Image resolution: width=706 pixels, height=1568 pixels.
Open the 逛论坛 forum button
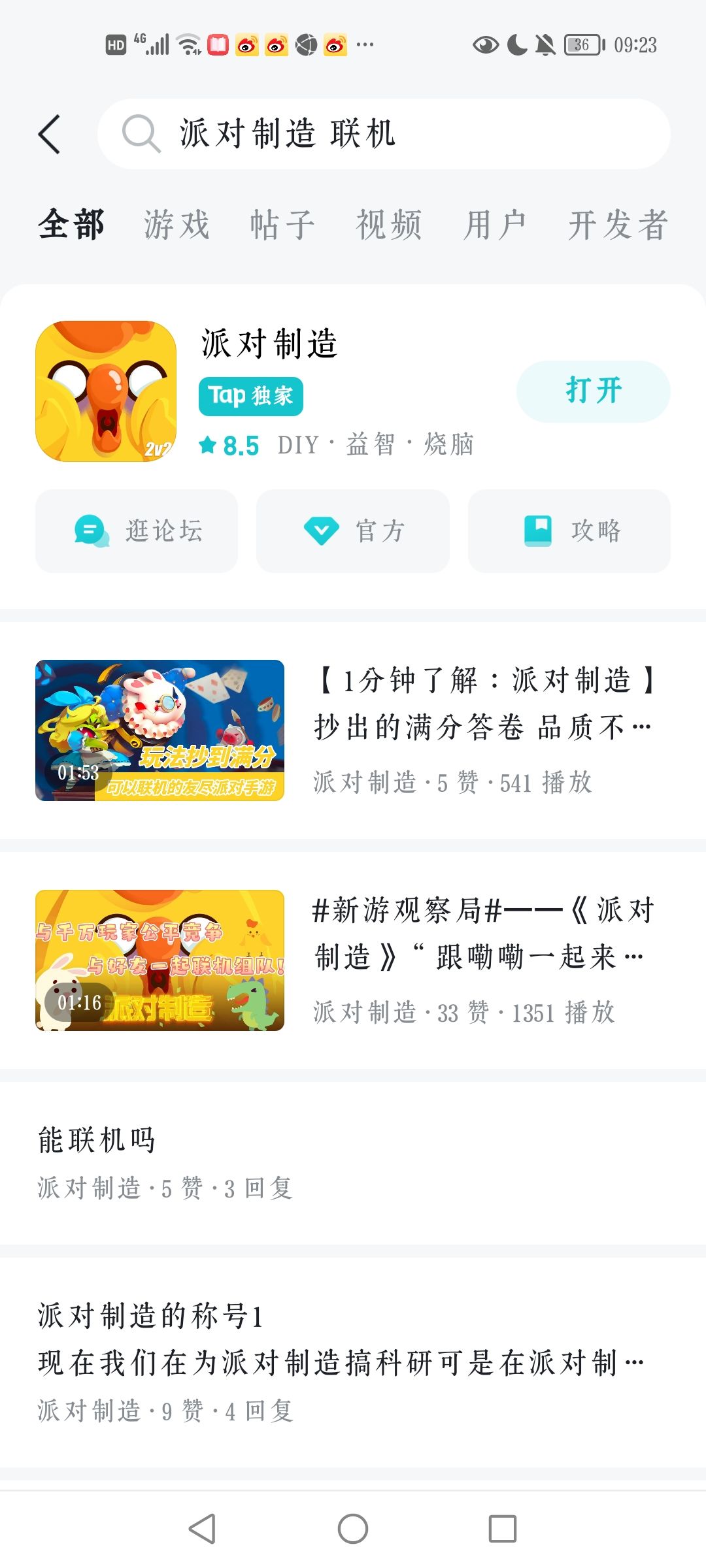pyautogui.click(x=137, y=531)
